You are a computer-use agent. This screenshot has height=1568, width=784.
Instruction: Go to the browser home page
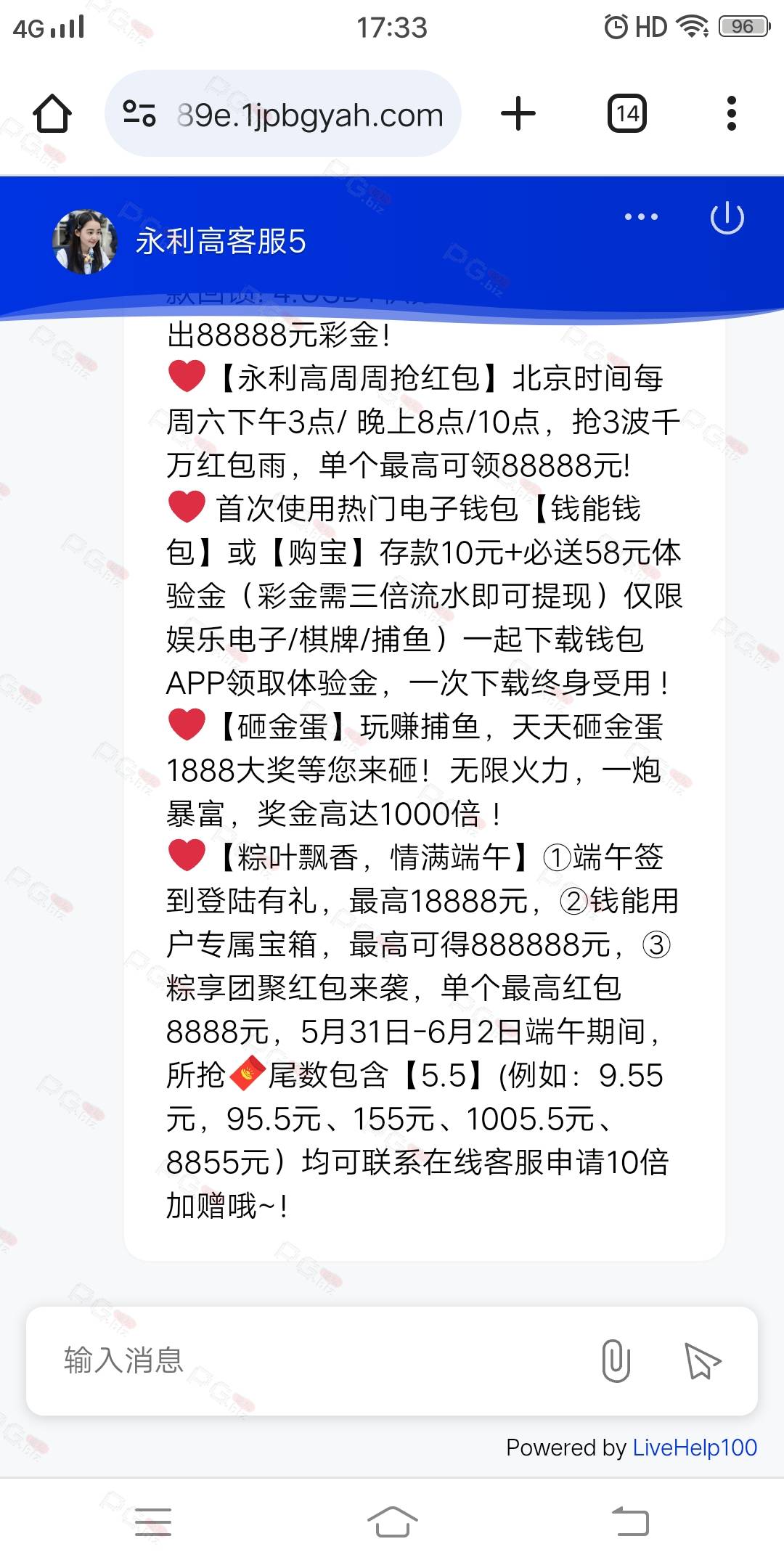(52, 114)
